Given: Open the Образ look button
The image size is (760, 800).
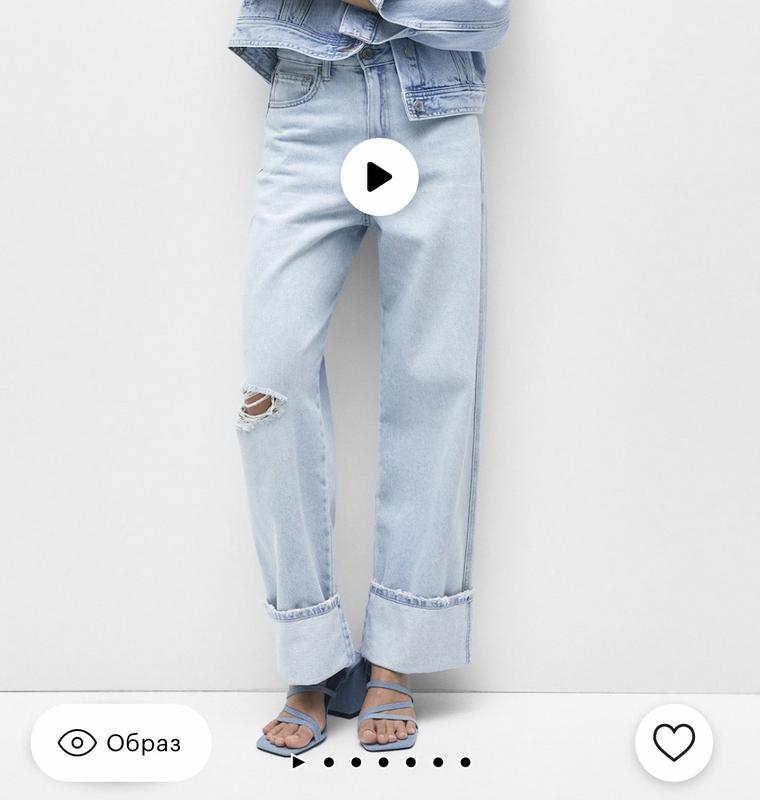Looking at the screenshot, I should [x=121, y=743].
